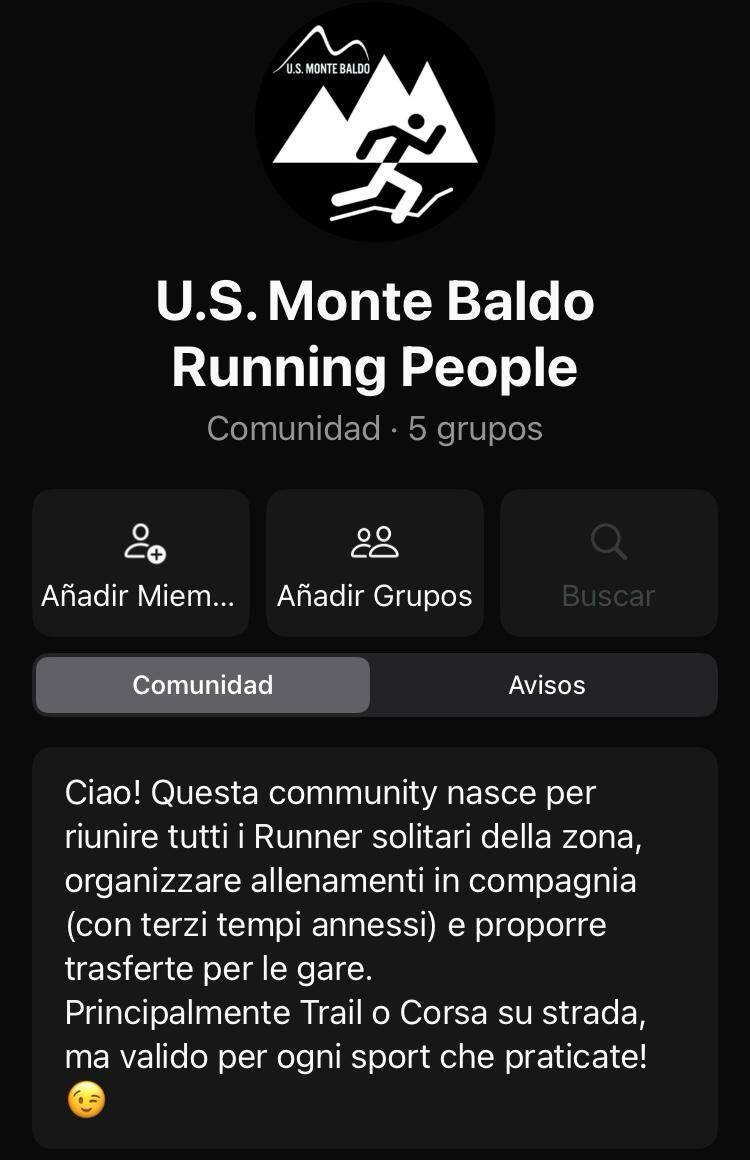Switch to the Avisos tab
Viewport: 750px width, 1160px height.
tap(546, 685)
